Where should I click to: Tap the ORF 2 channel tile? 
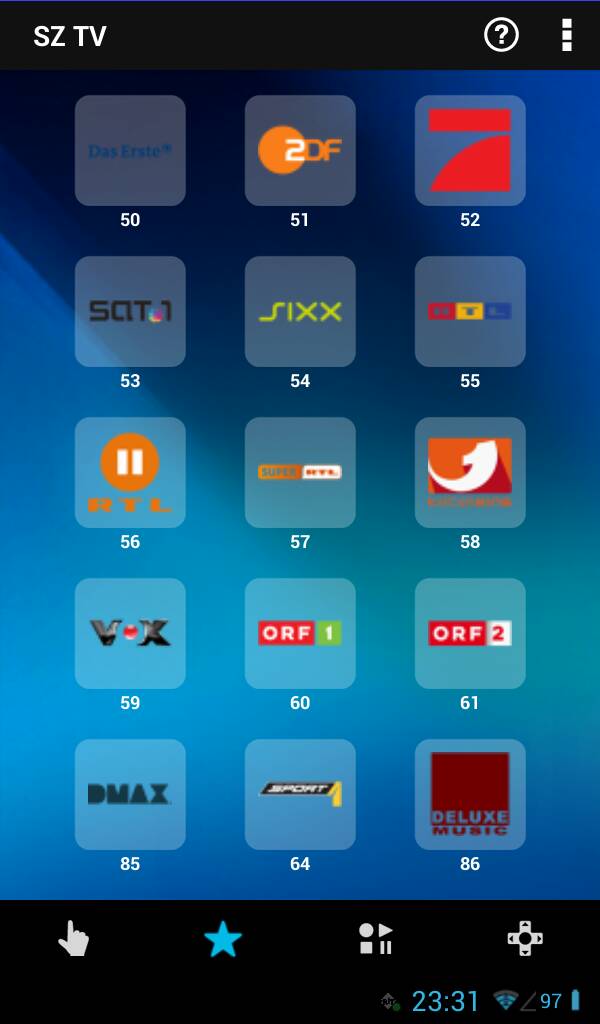pyautogui.click(x=470, y=634)
